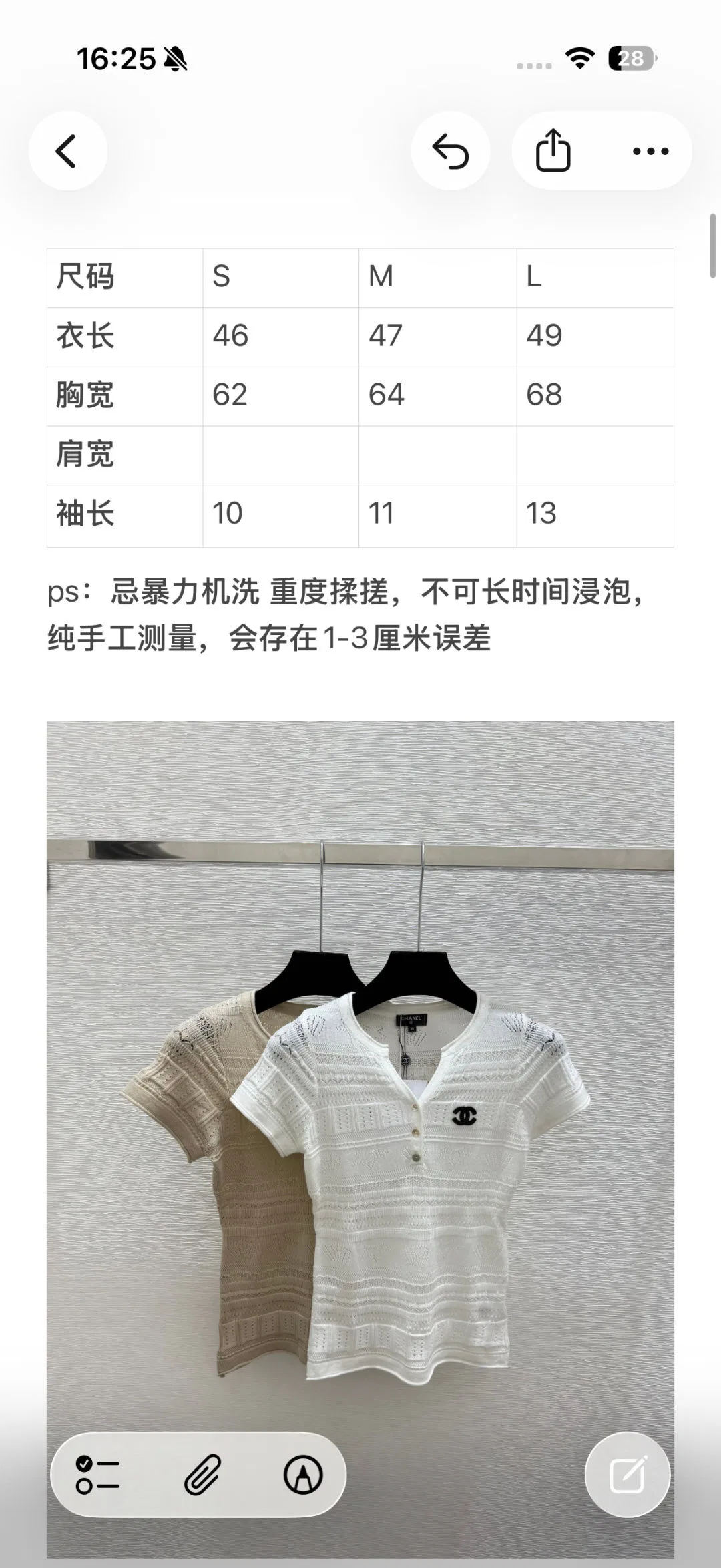Screen dimensions: 721x1568
Task: Add a checklist to the note
Action: click(x=97, y=1475)
